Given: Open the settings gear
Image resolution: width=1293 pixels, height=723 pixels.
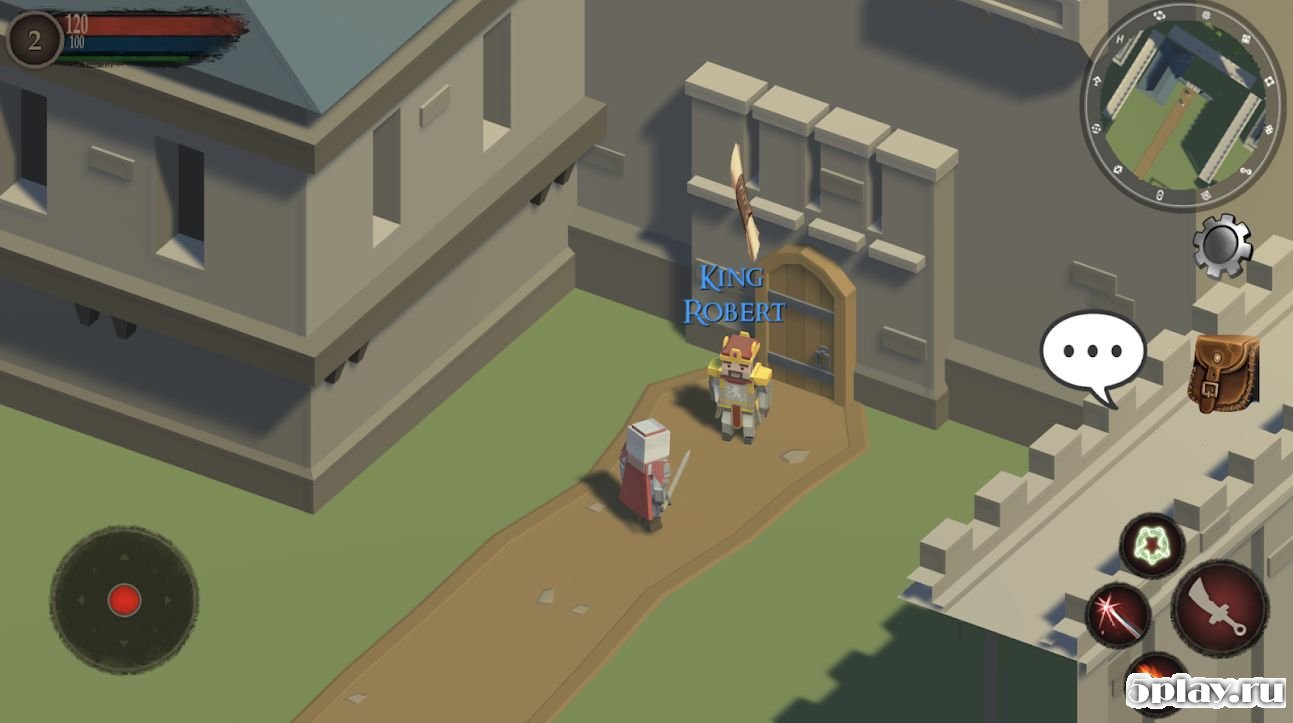Looking at the screenshot, I should [1221, 245].
